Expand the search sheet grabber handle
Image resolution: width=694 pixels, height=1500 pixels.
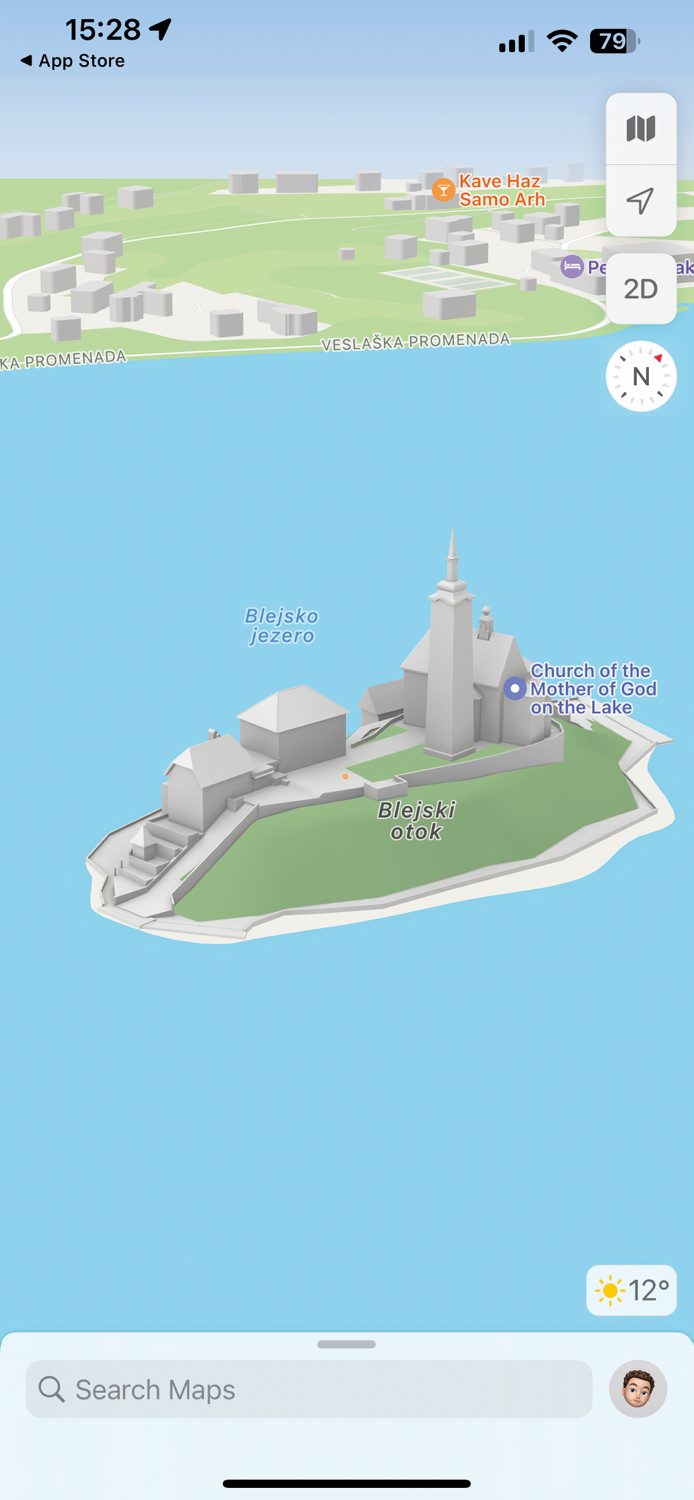(x=346, y=1344)
